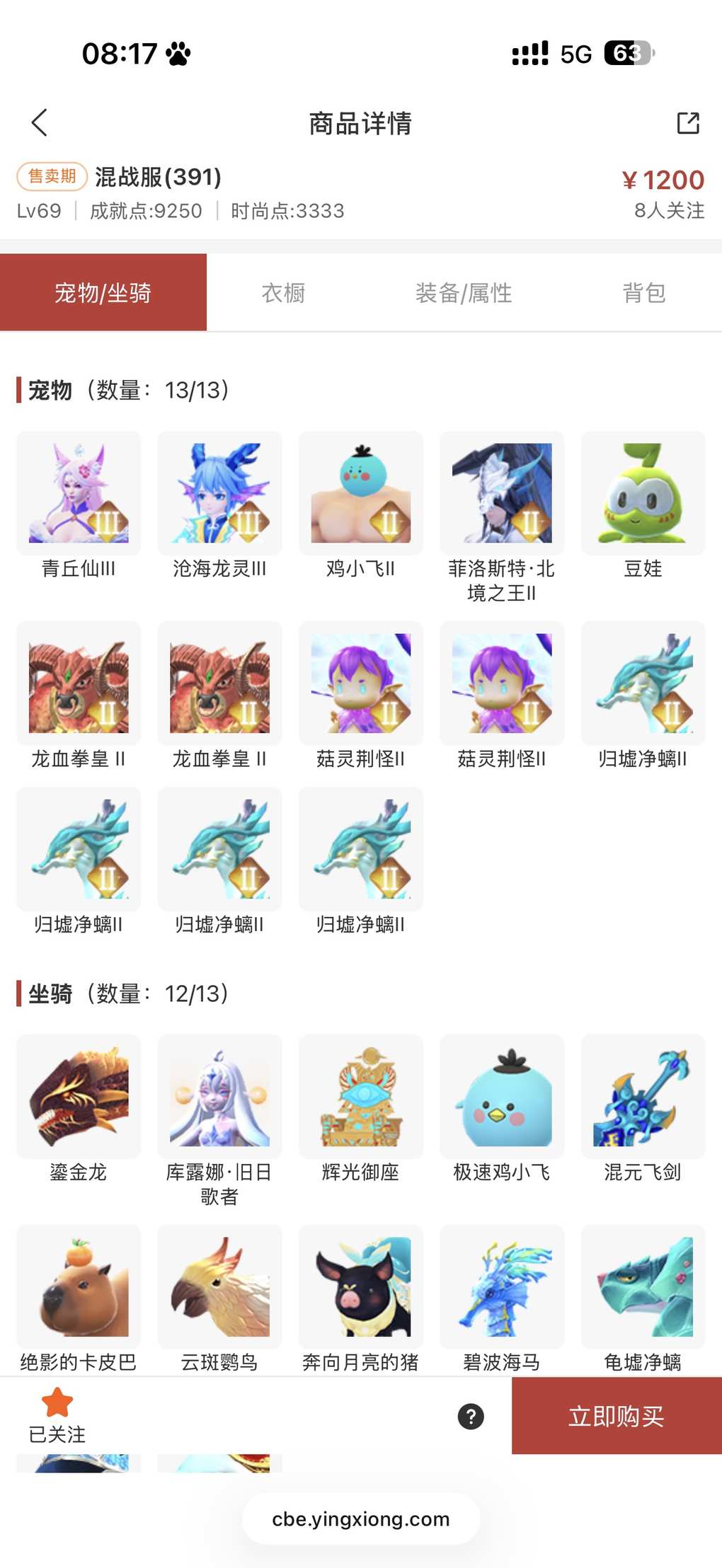Select the 辉光御座 mount tile

point(361,1097)
